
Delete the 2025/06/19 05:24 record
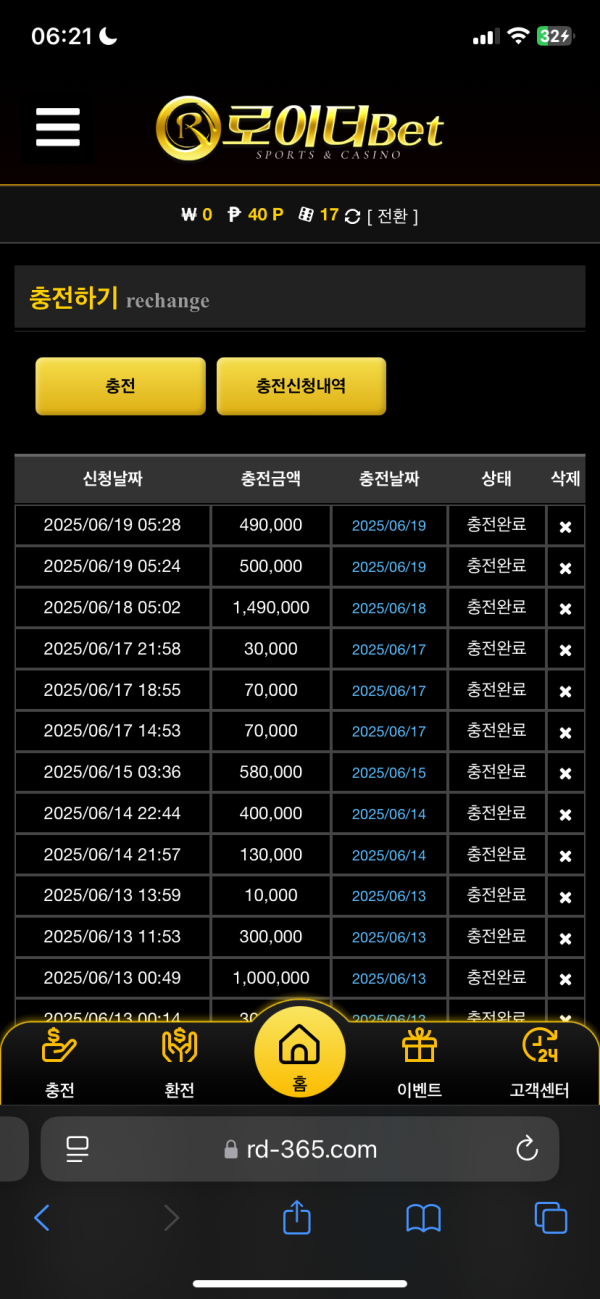(x=565, y=567)
